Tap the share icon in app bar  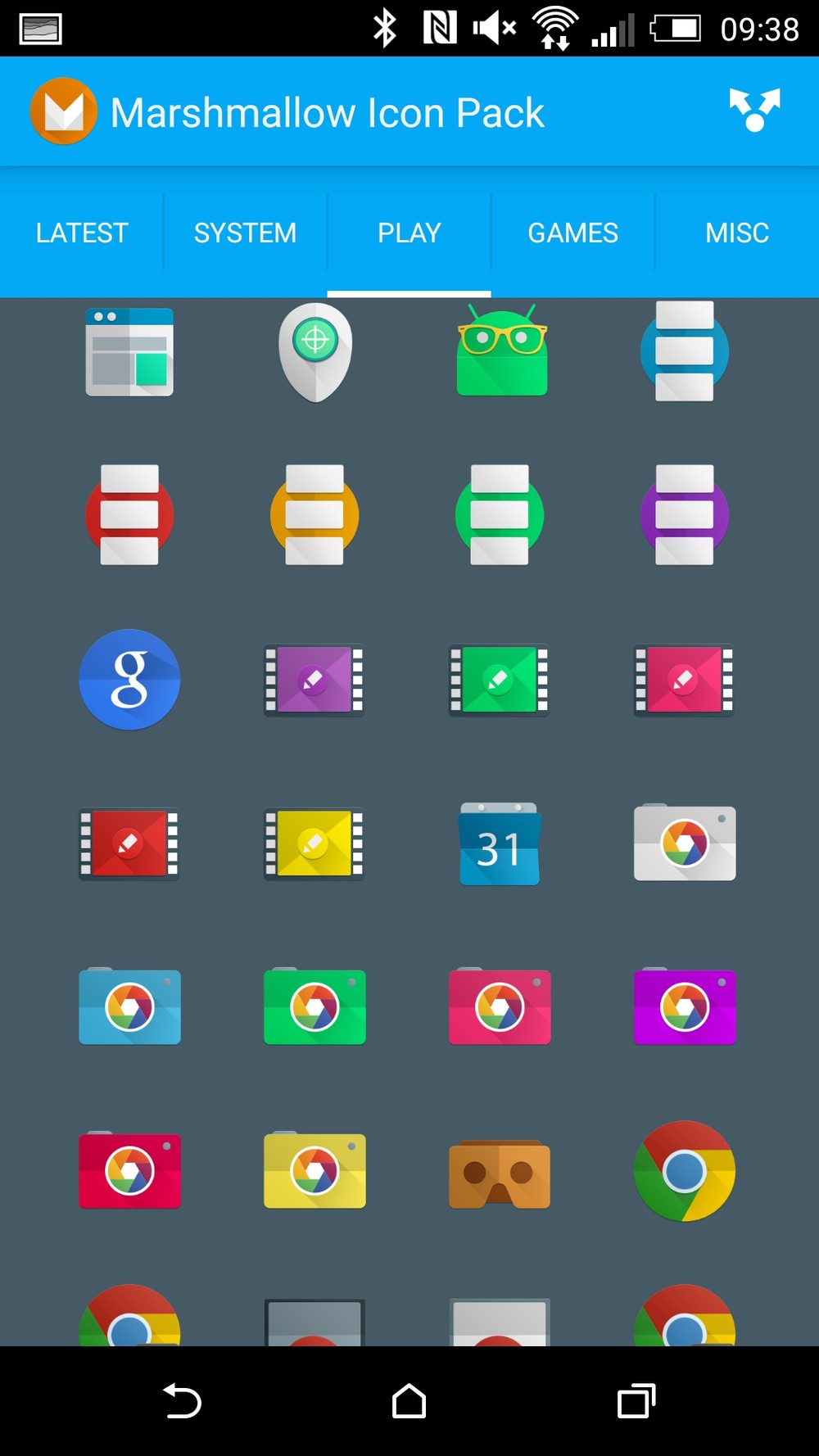(x=754, y=111)
